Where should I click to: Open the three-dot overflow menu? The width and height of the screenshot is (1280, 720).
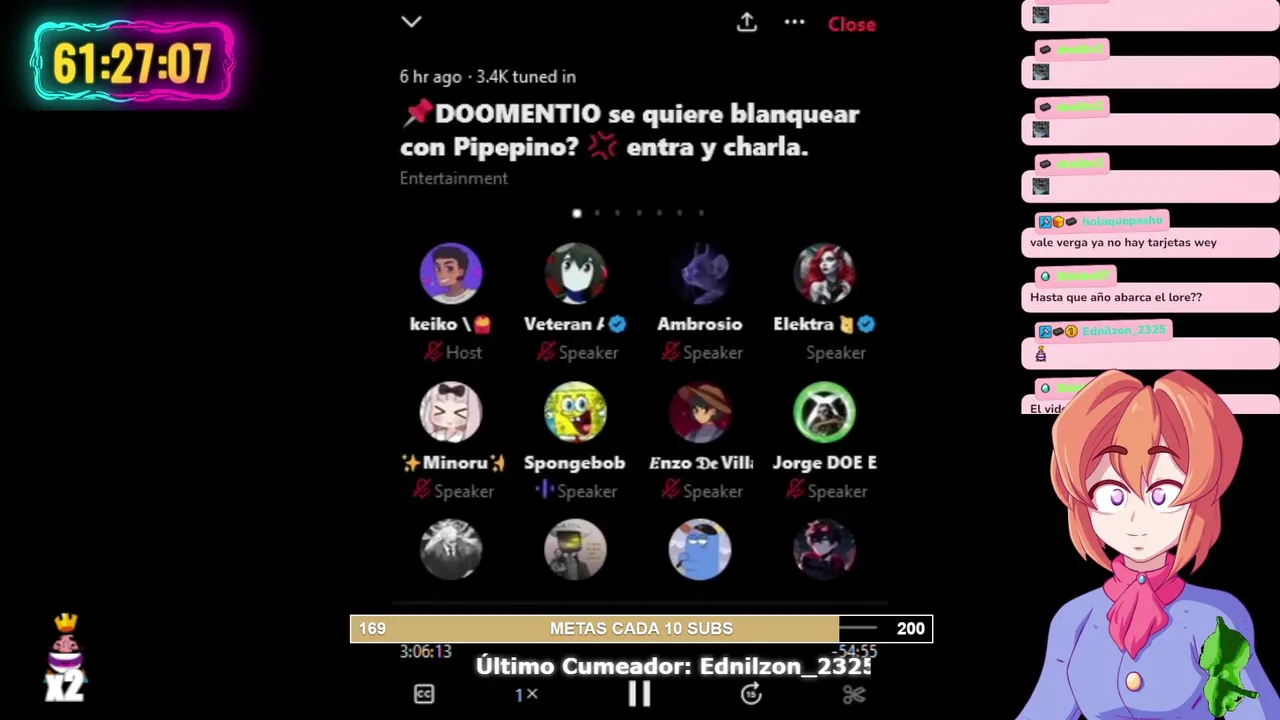coord(794,22)
